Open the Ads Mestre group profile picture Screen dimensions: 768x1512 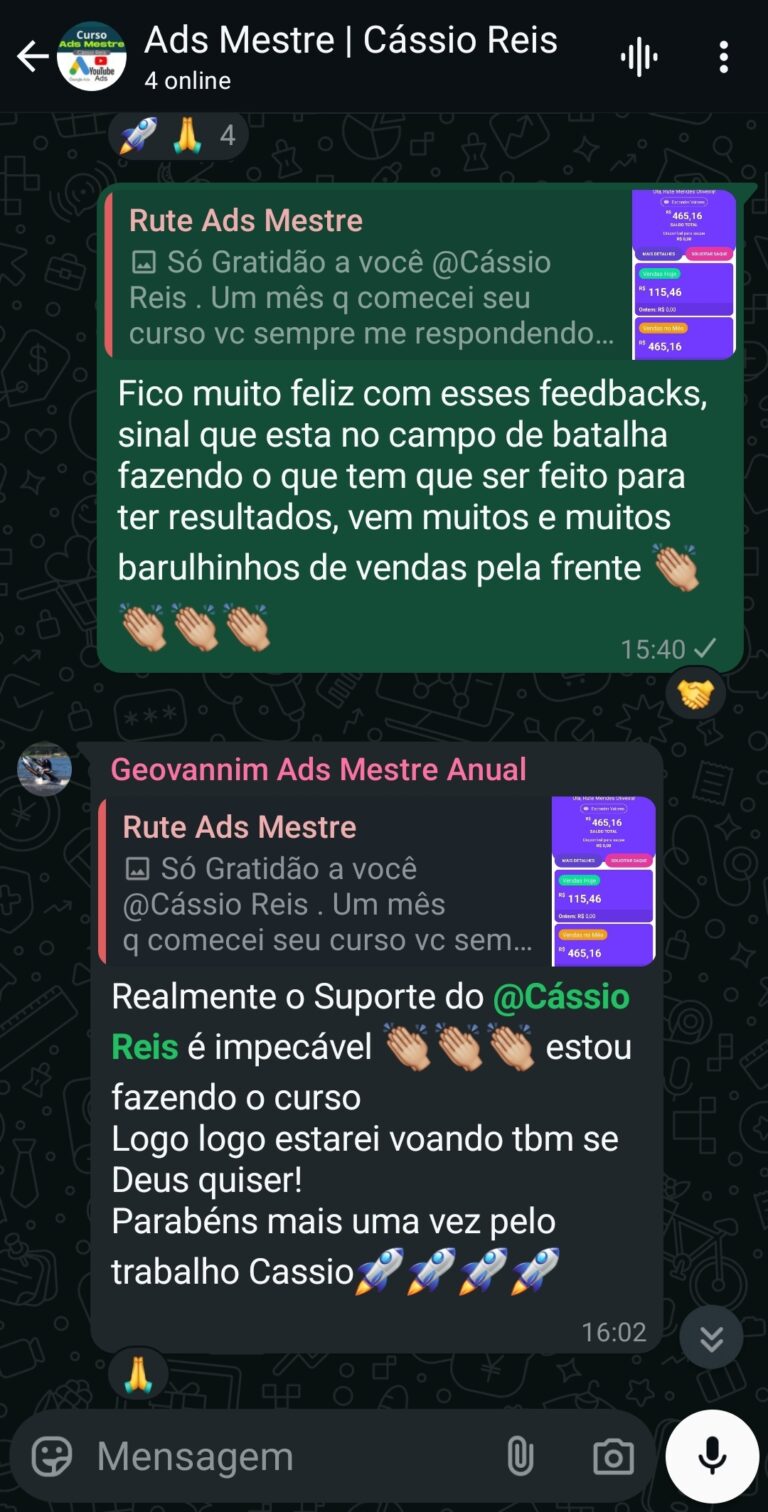pos(91,57)
